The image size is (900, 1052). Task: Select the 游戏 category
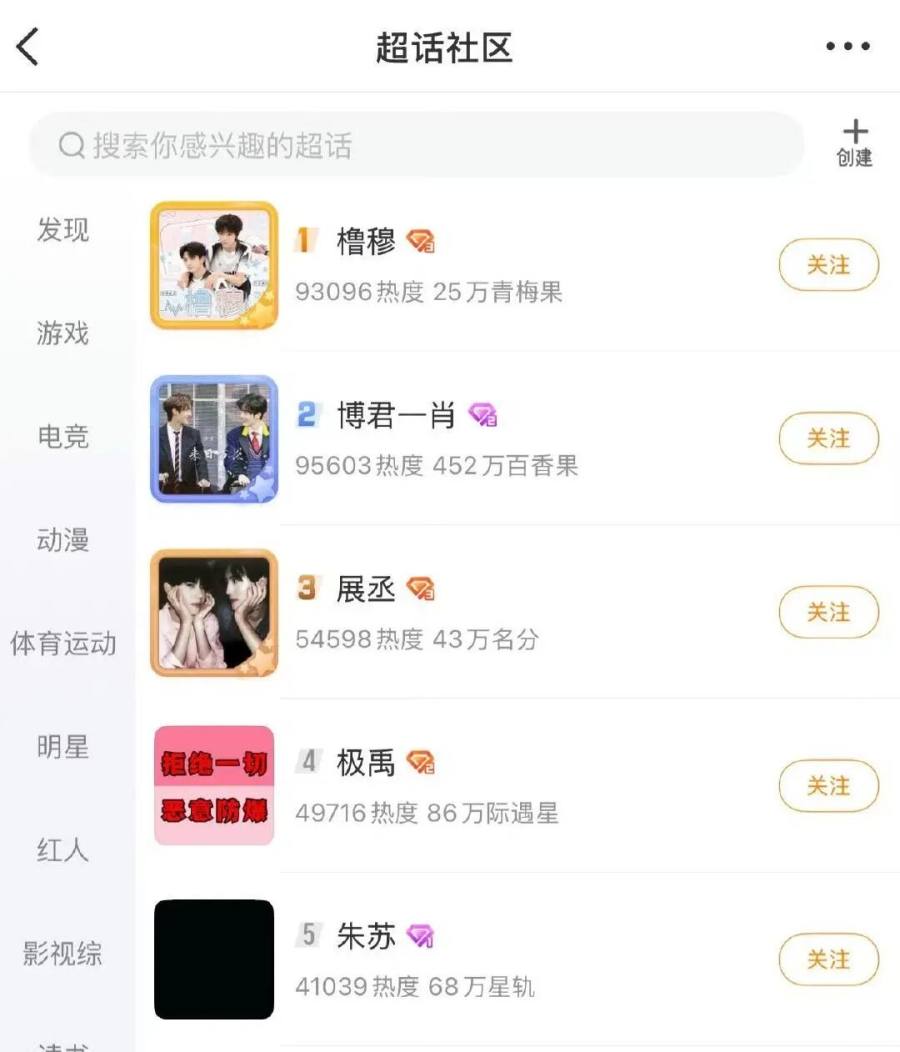(63, 333)
